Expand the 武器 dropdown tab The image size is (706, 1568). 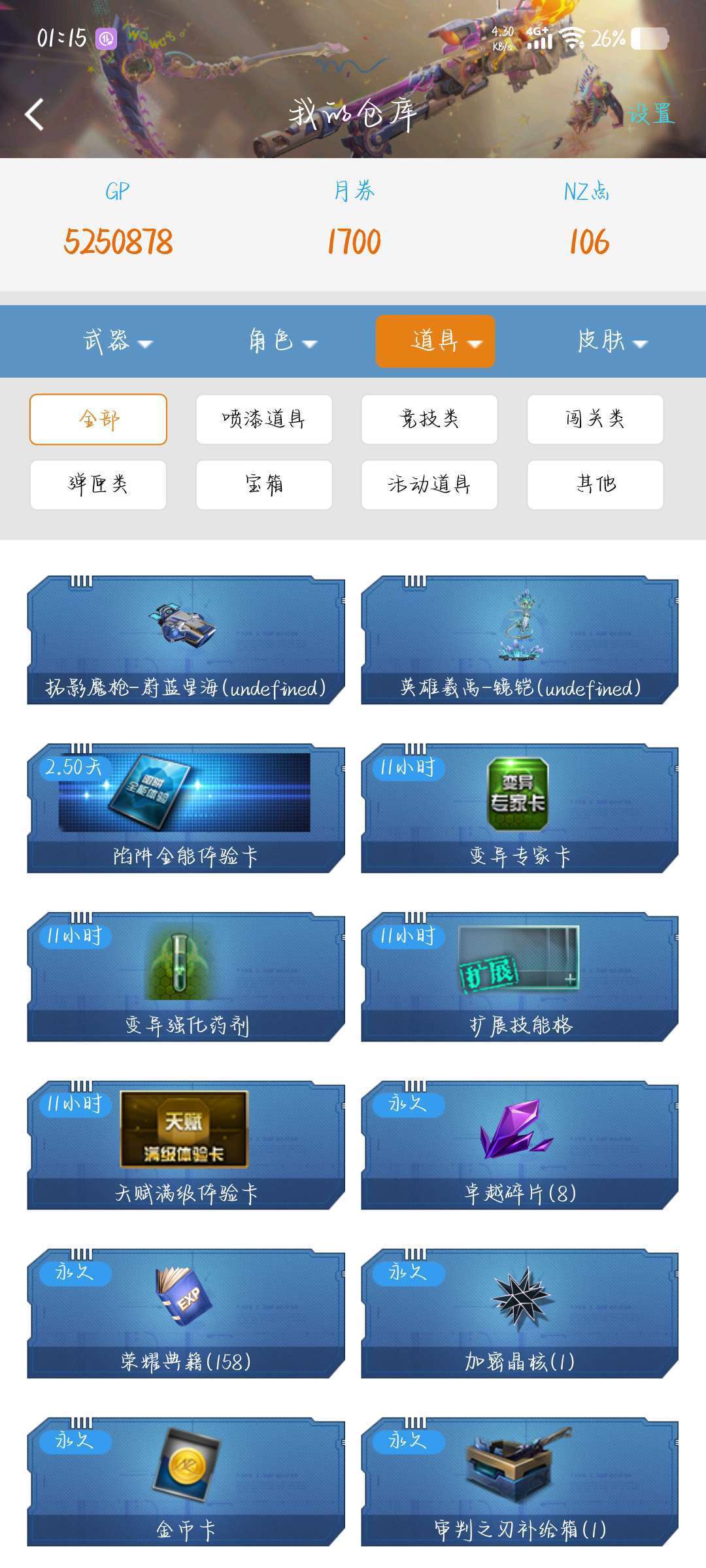118,341
